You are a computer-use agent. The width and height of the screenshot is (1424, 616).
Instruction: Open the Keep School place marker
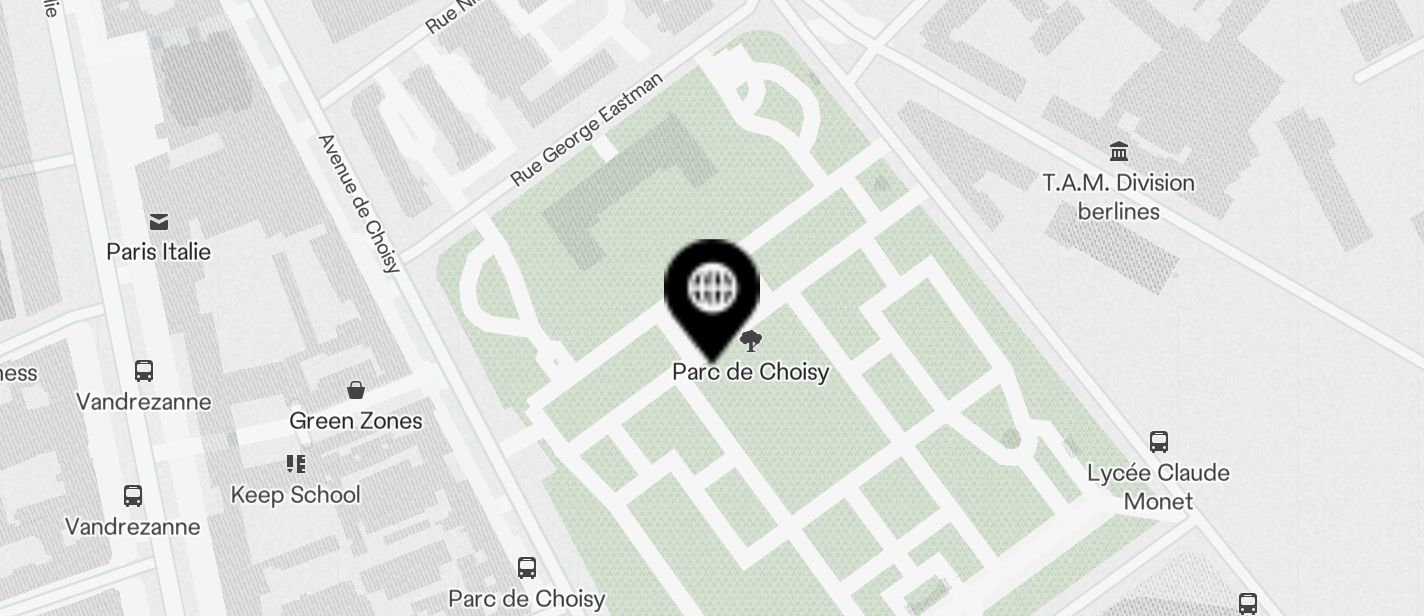coord(295,464)
